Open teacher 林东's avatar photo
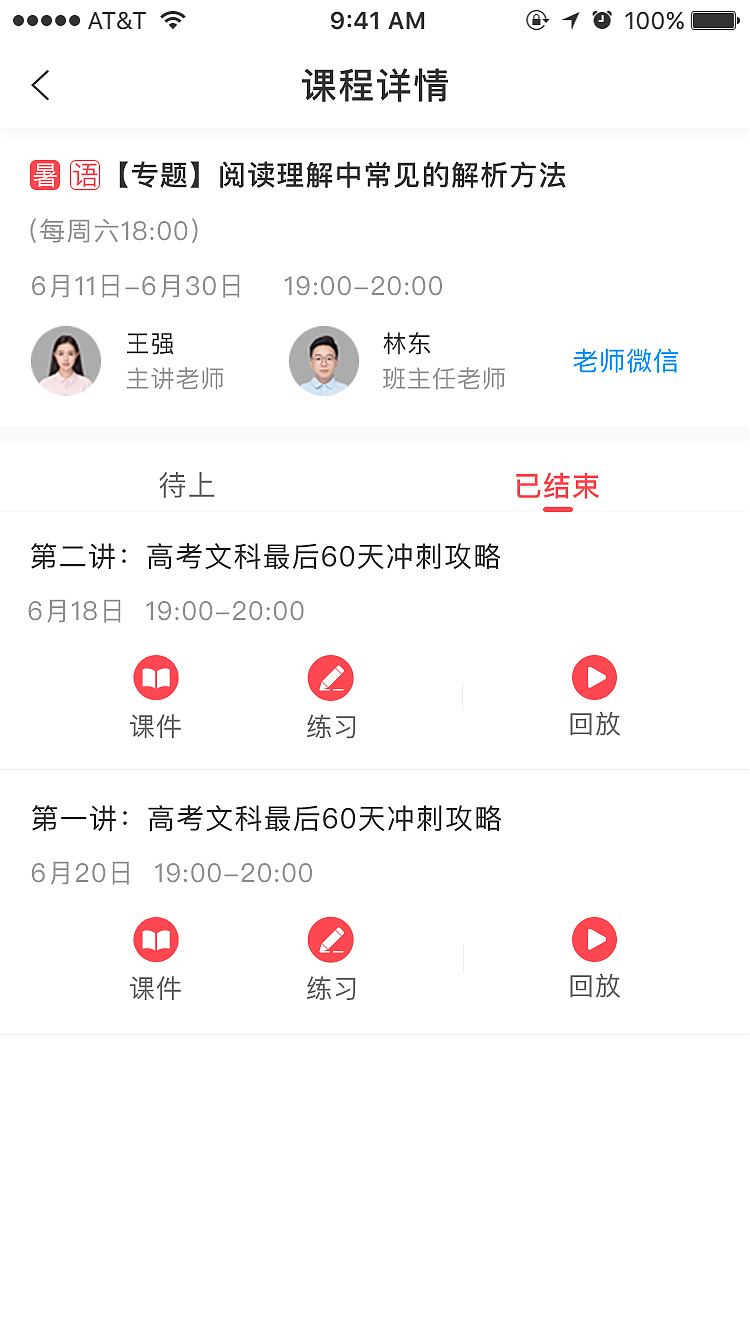750x1334 pixels. click(x=324, y=361)
